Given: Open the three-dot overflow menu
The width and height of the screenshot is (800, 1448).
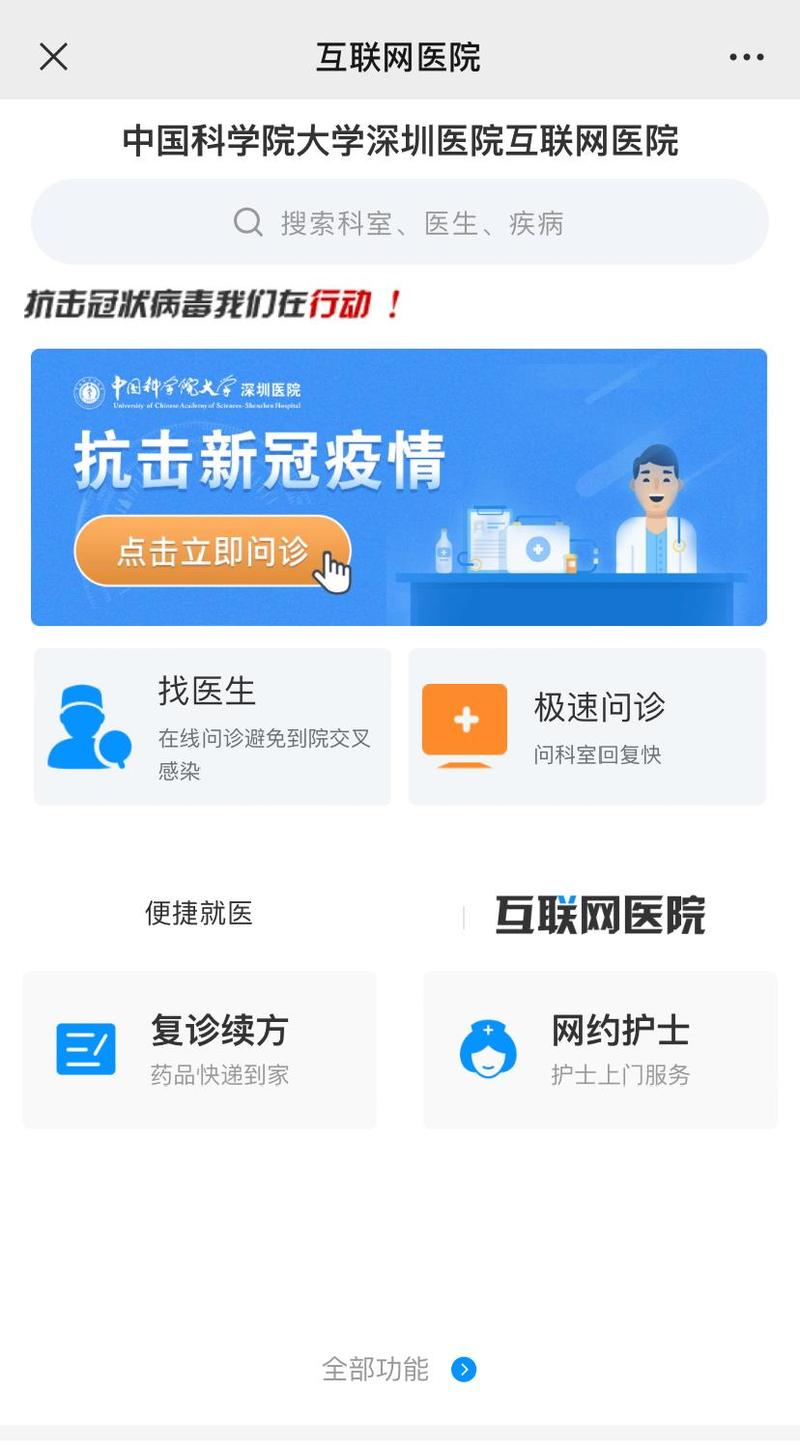Looking at the screenshot, I should point(746,57).
